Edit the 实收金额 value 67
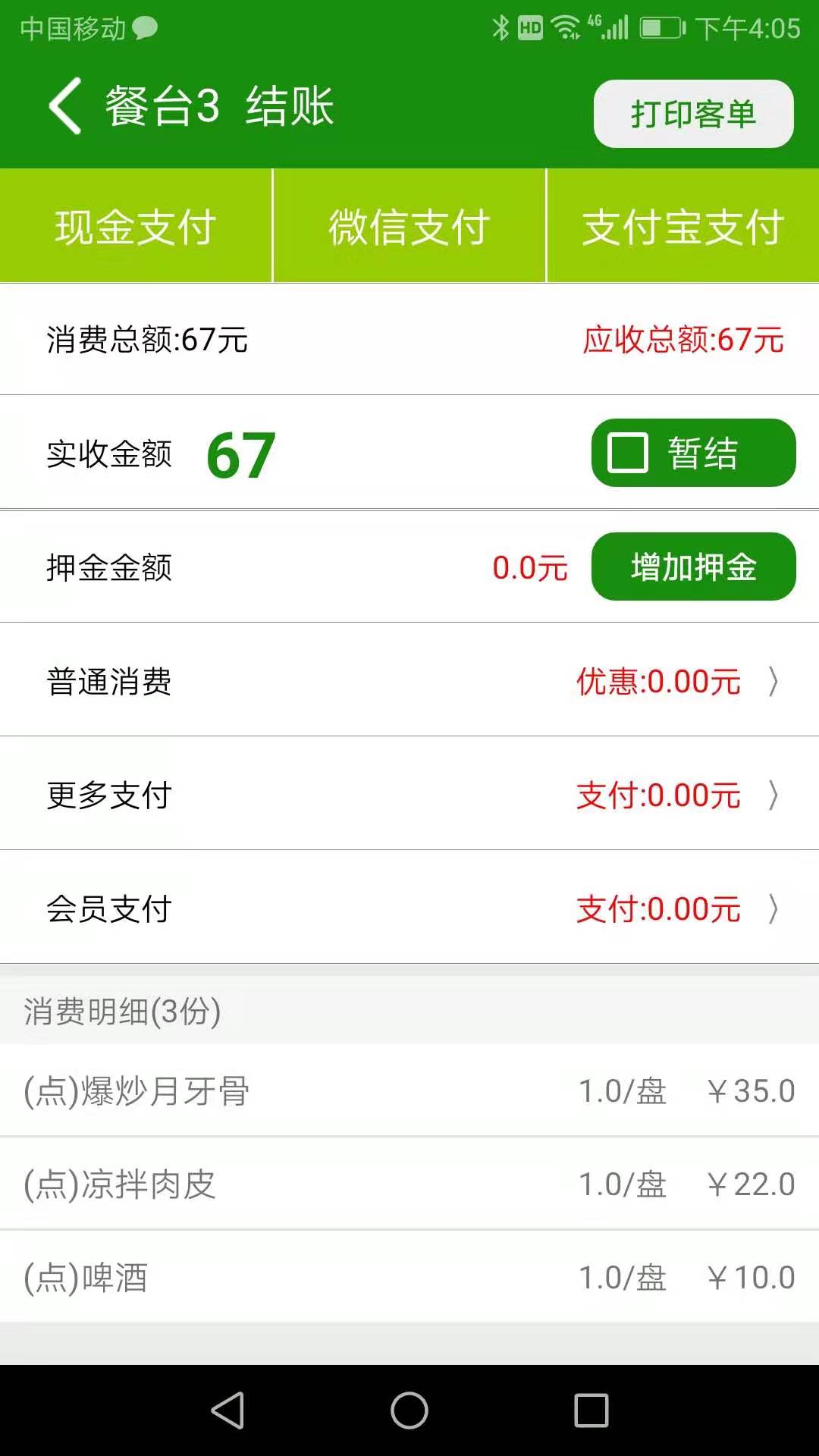This screenshot has height=1456, width=819. coord(241,455)
